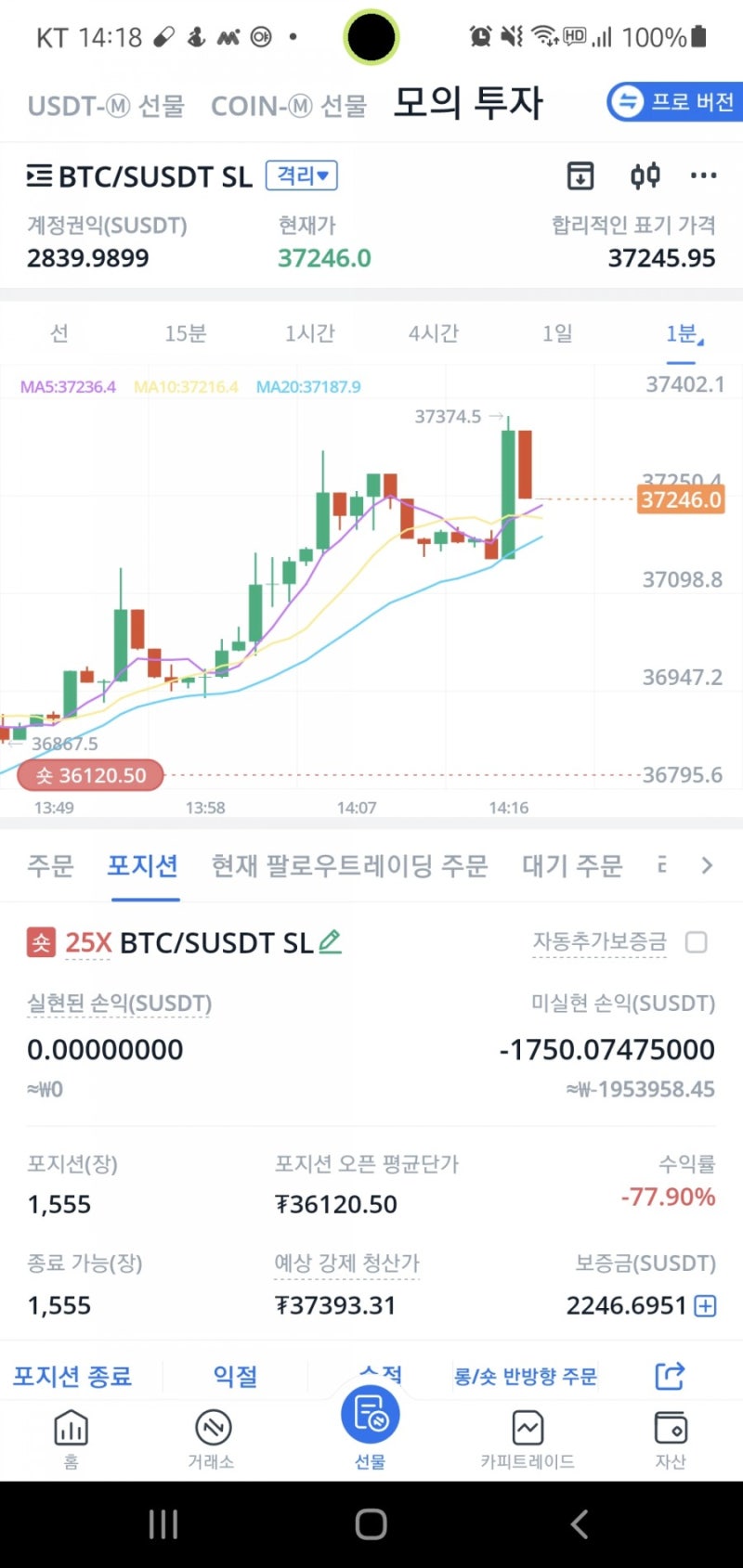Open the 자산 wallet icon

671,1427
